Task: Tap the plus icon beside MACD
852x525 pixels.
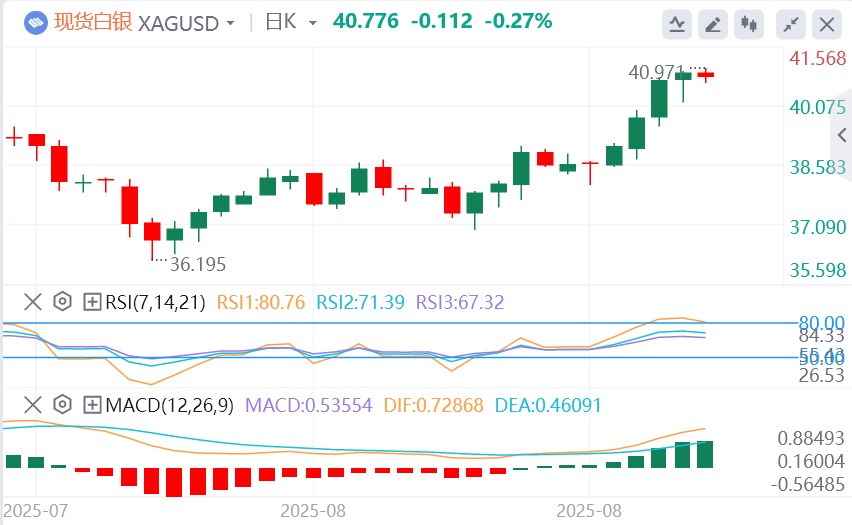Action: (92, 405)
